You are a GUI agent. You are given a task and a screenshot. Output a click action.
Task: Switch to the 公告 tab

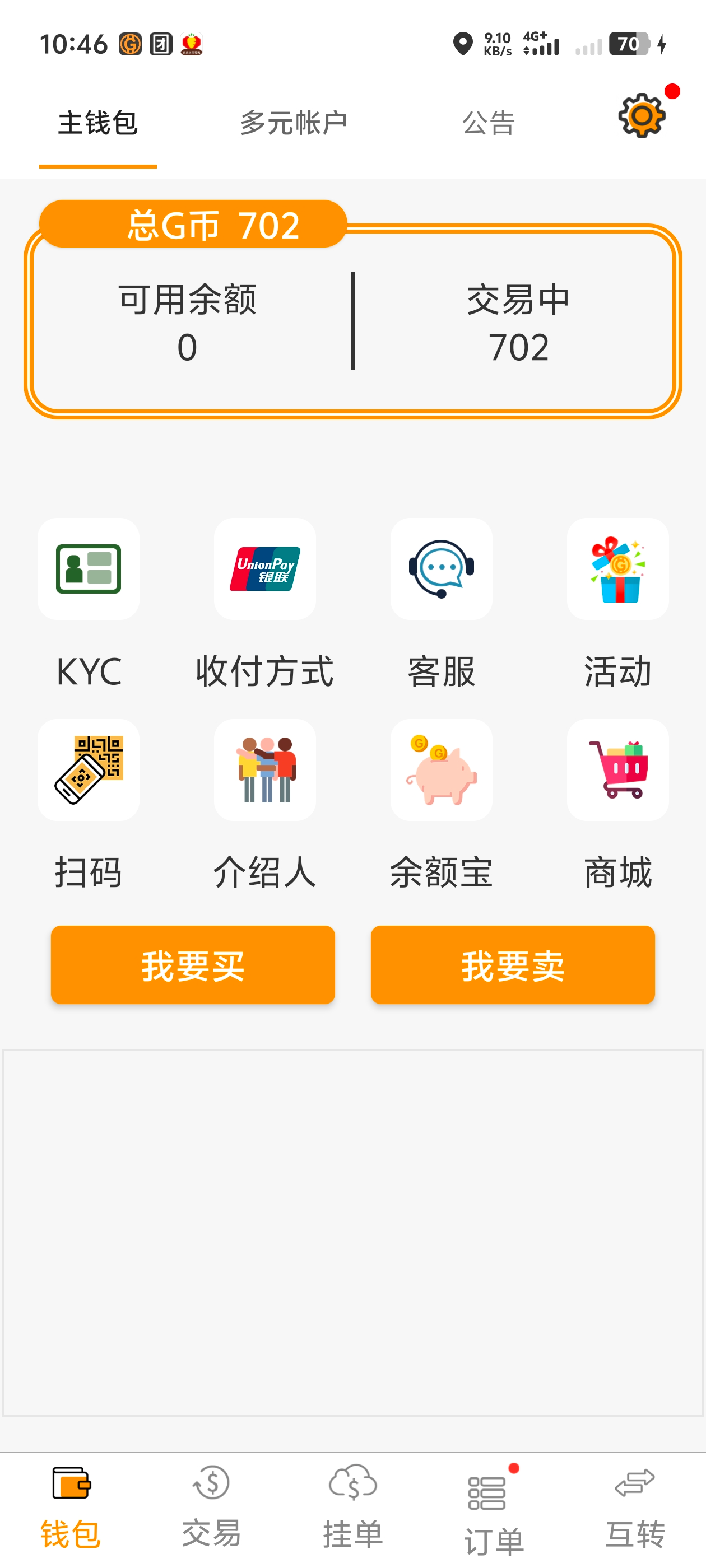pos(489,123)
